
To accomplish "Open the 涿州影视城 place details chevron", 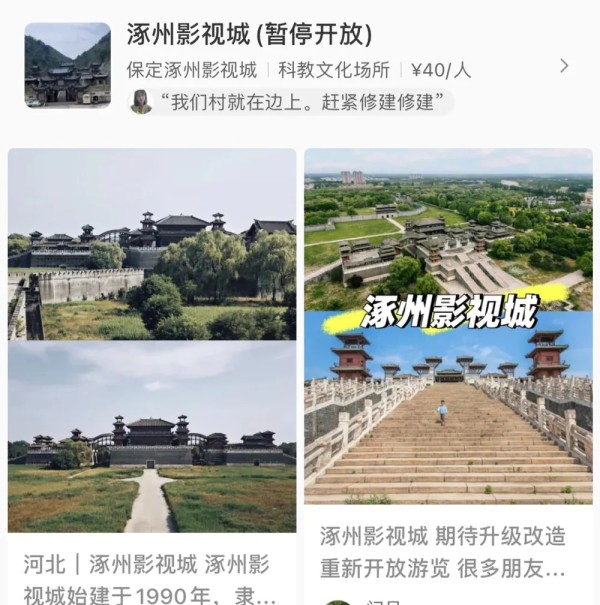I will tap(564, 66).
